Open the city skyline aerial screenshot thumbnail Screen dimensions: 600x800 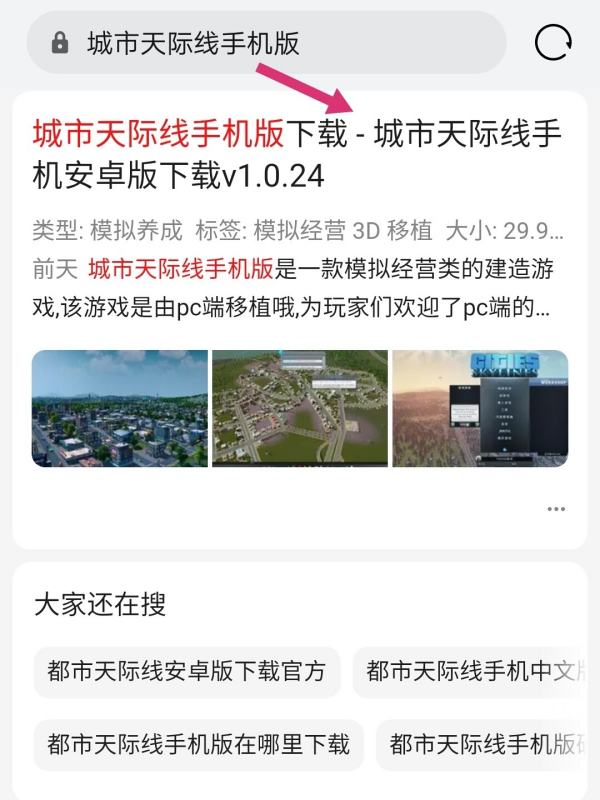[x=120, y=408]
